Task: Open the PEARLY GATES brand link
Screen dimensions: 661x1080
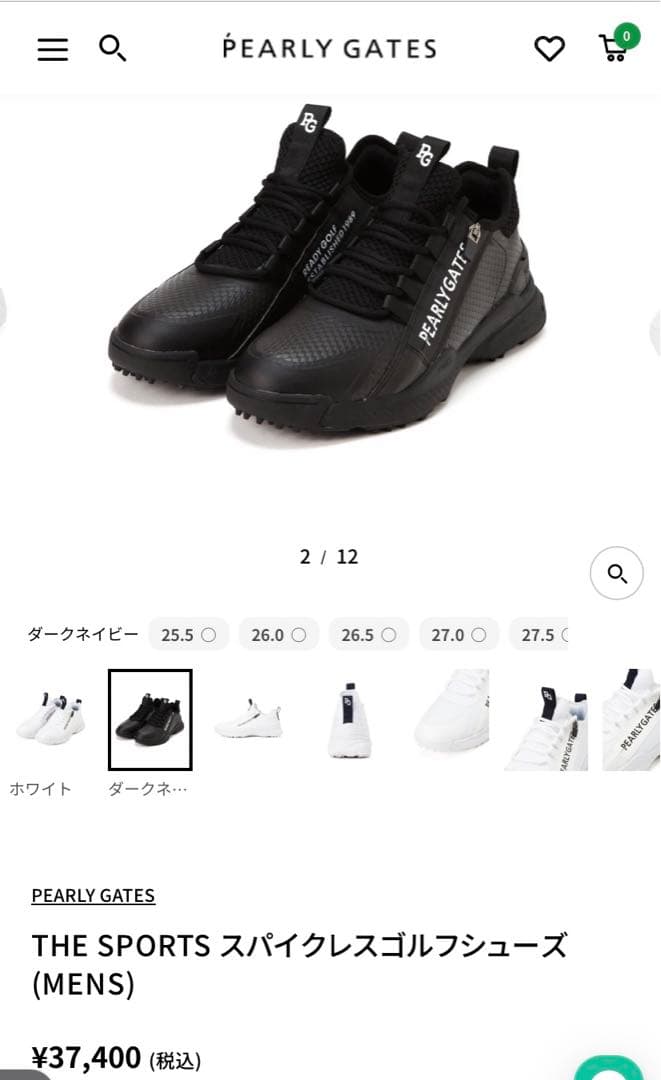Action: click(93, 895)
